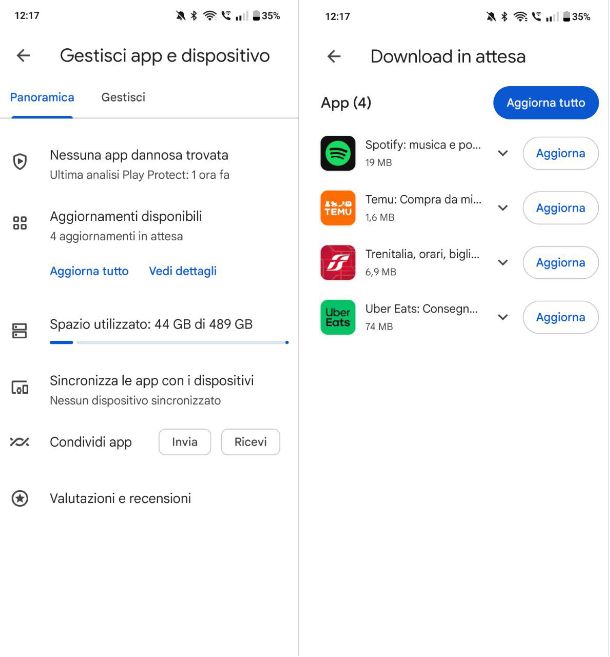Expand details for Uber Eats
This screenshot has height=657, width=610.
[503, 317]
